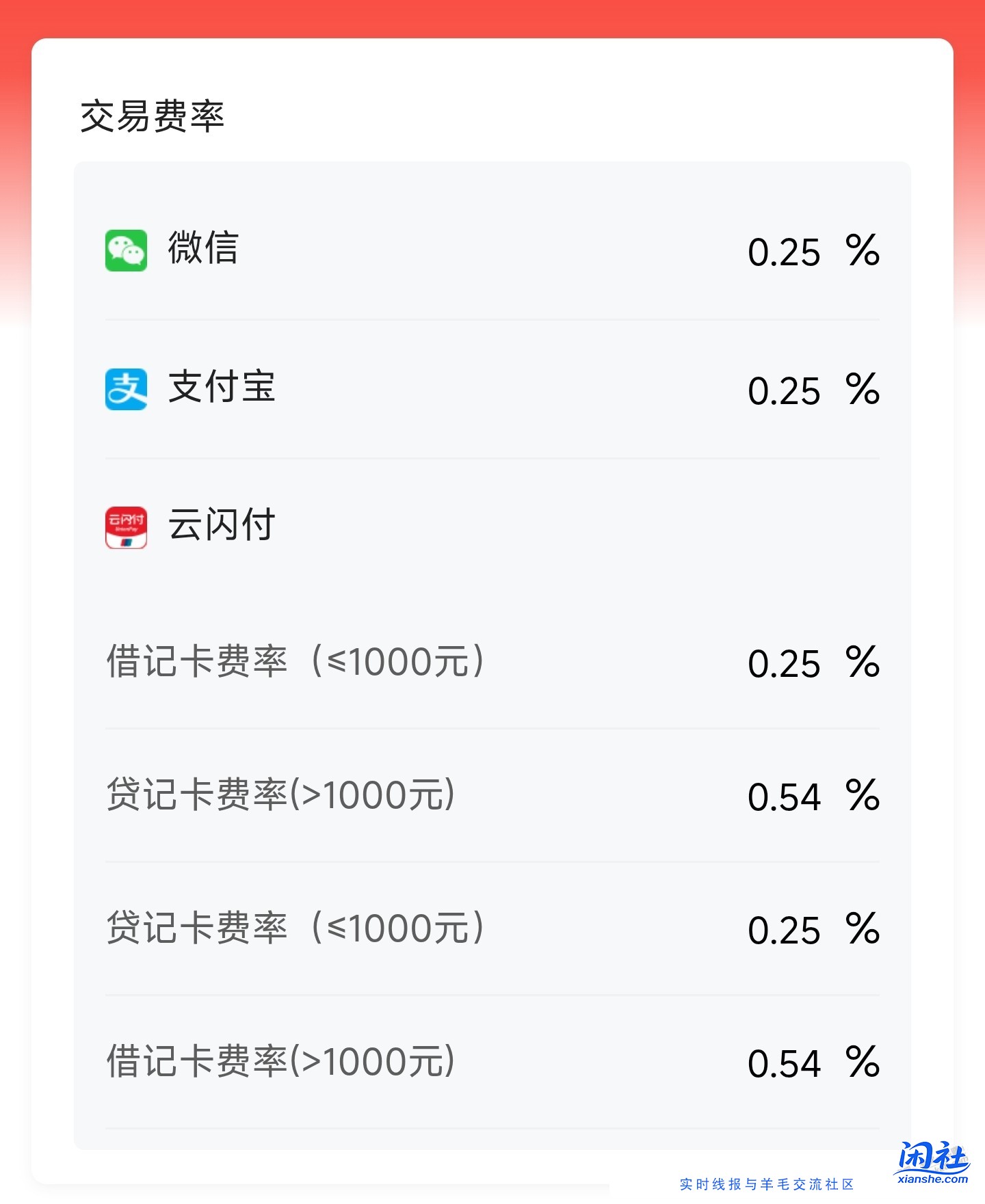
Task: Click the WeChat (微信) green icon
Action: (127, 252)
